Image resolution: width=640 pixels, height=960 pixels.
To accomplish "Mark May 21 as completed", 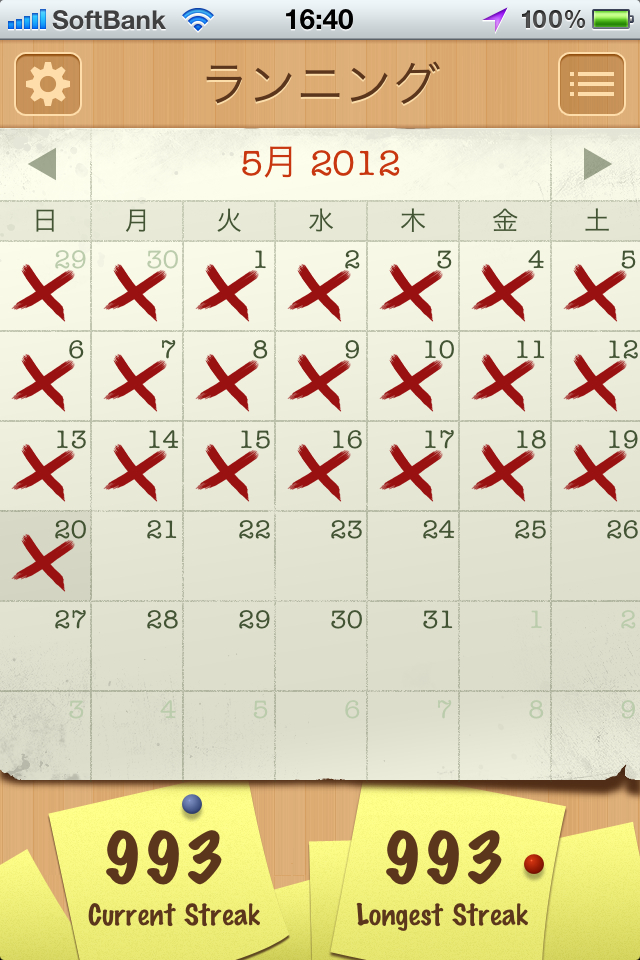I will pyautogui.click(x=137, y=556).
